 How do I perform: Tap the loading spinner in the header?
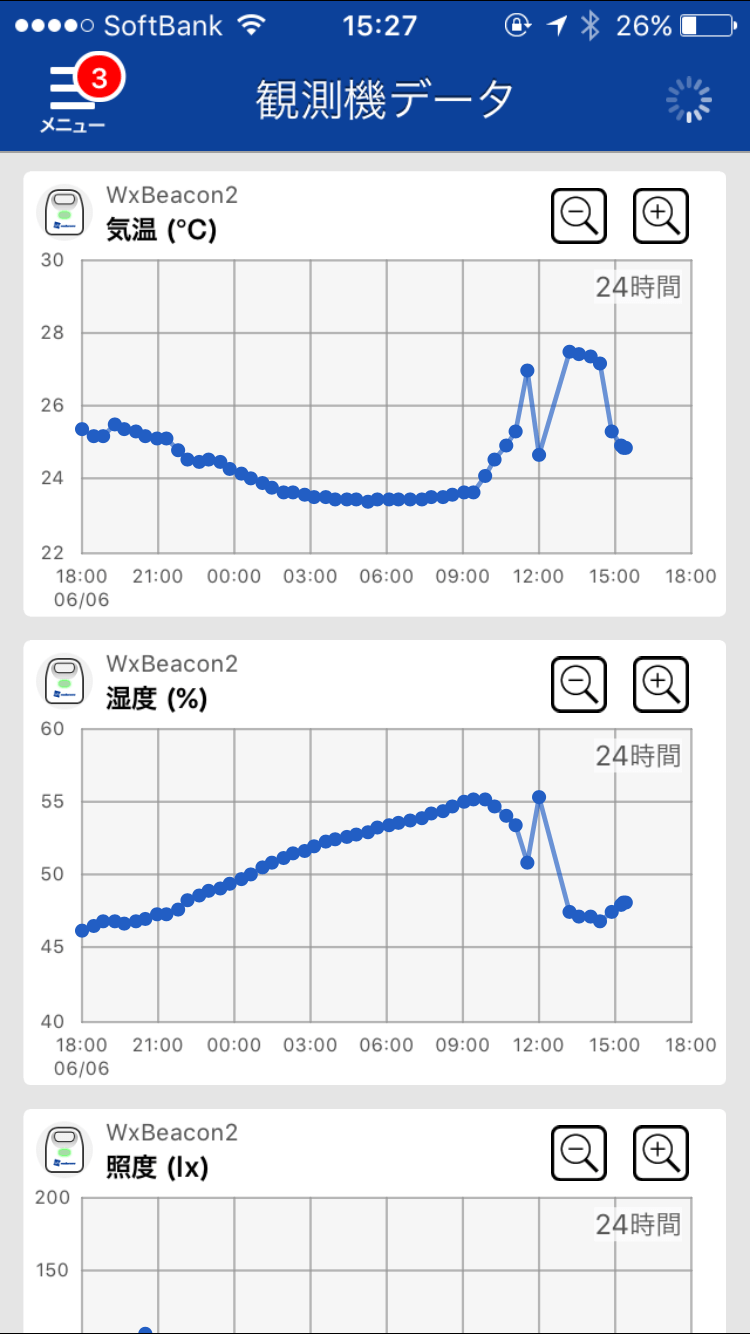(x=689, y=99)
